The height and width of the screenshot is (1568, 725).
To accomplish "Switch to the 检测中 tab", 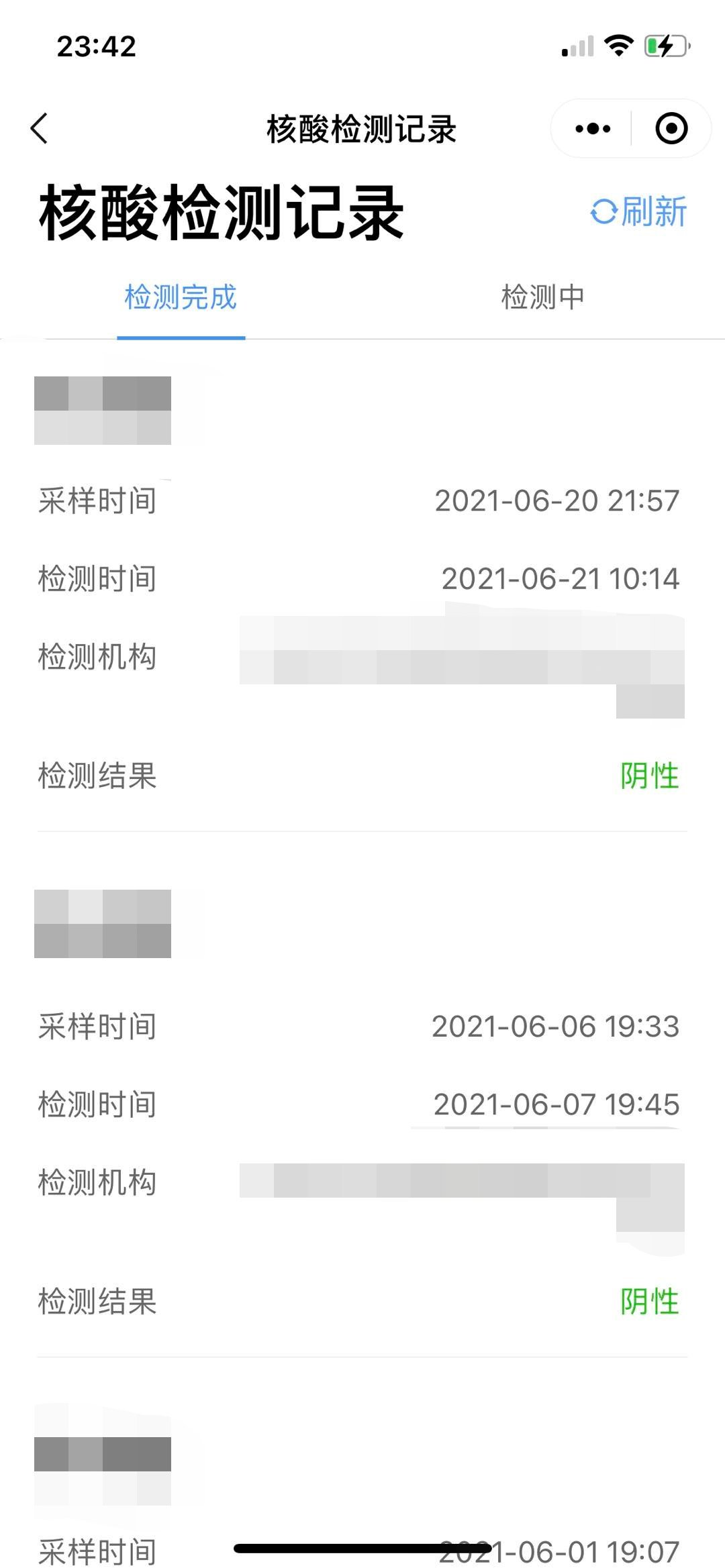I will coord(542,297).
